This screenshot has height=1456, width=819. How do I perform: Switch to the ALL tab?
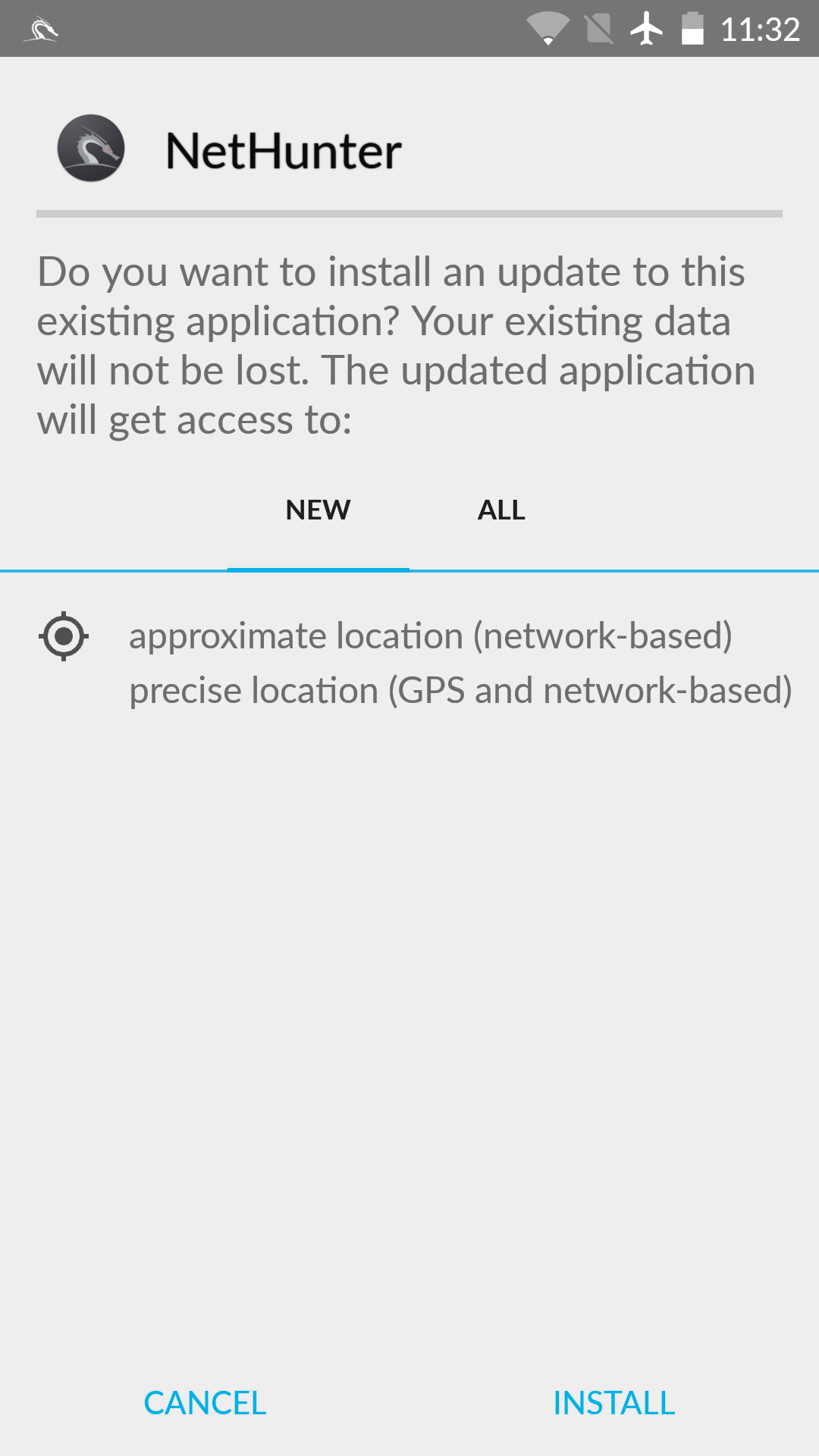500,510
